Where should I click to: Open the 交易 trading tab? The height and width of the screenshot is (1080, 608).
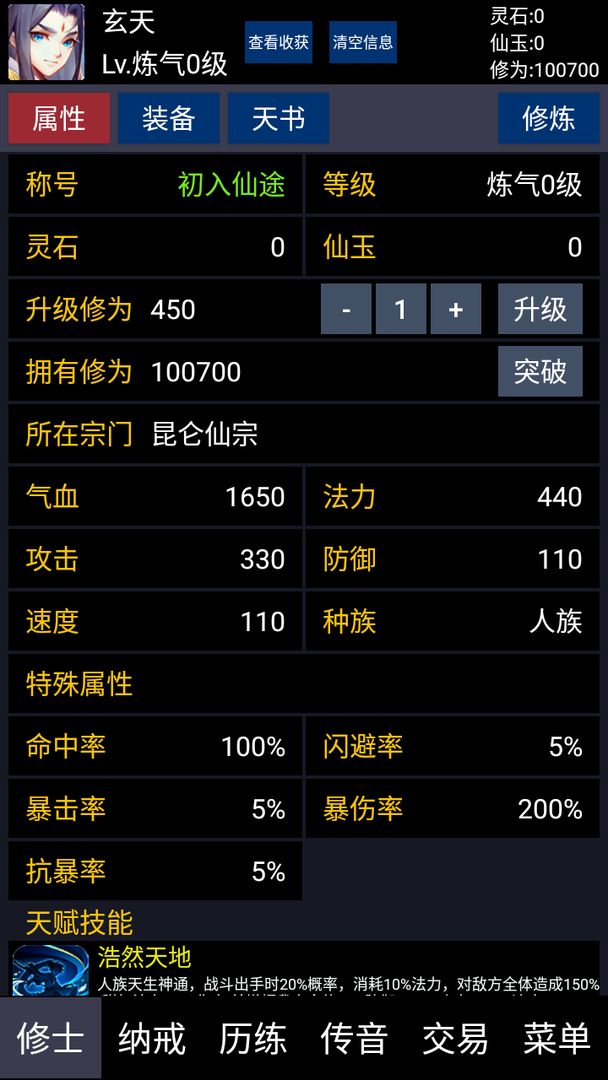tap(455, 1038)
